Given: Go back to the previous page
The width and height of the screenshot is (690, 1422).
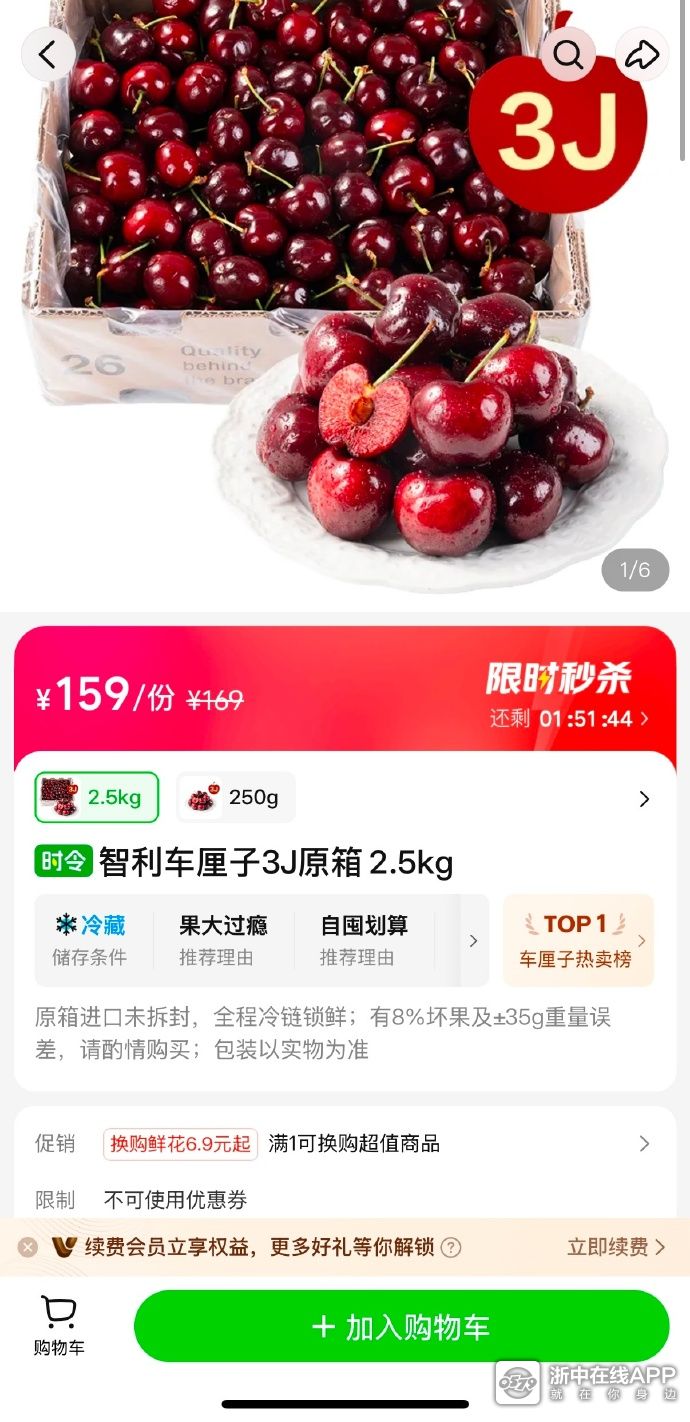Looking at the screenshot, I should tap(48, 54).
